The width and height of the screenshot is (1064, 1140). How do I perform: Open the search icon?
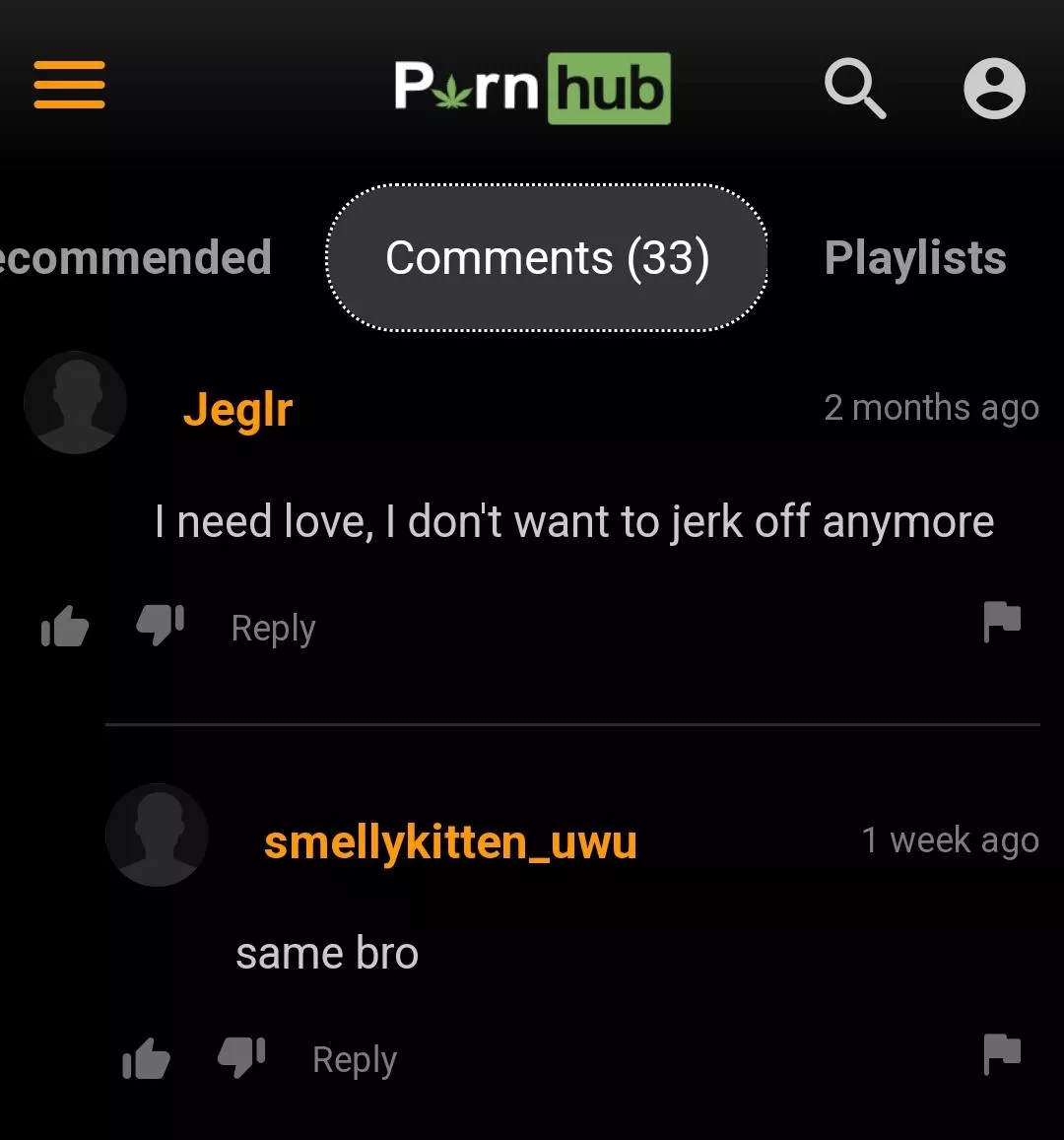(x=854, y=88)
